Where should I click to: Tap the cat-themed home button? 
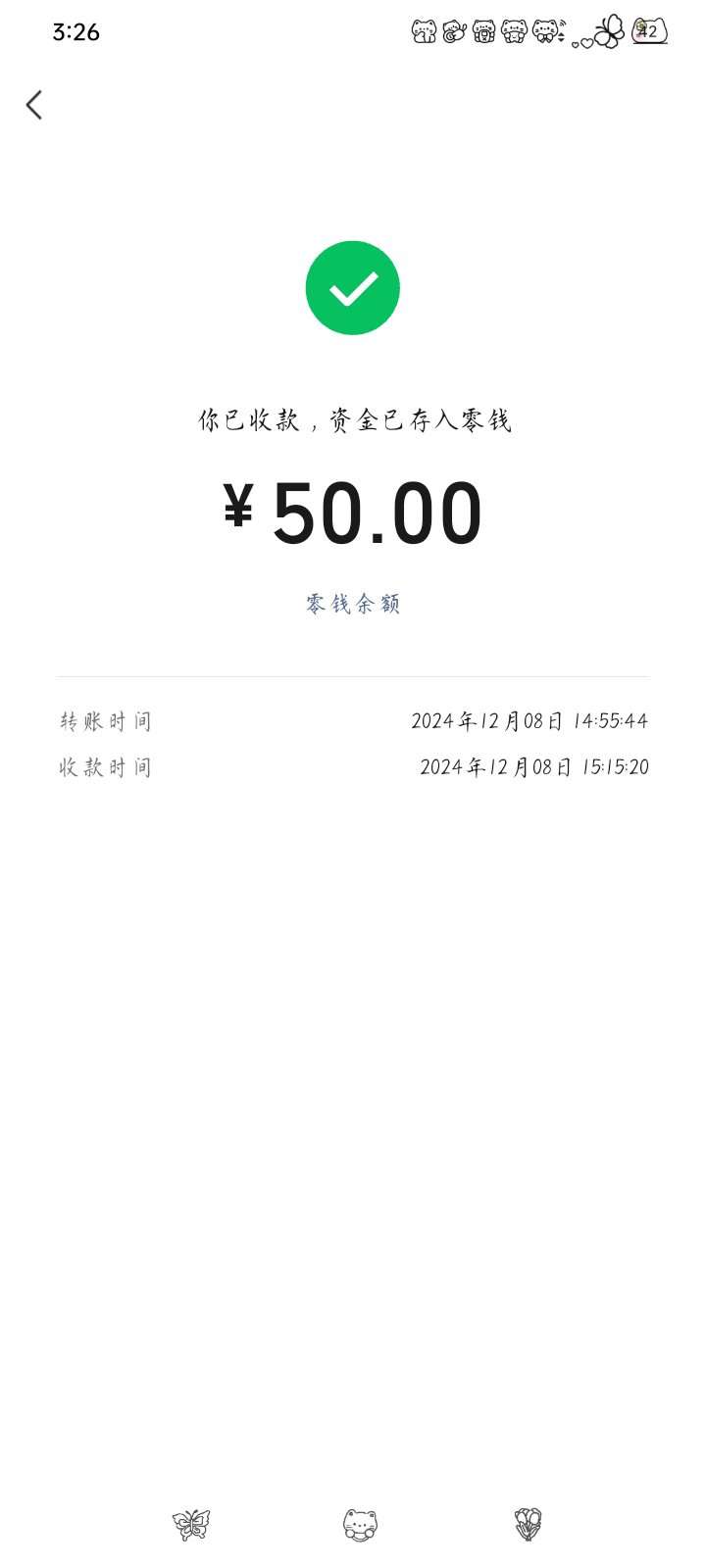tap(360, 1525)
